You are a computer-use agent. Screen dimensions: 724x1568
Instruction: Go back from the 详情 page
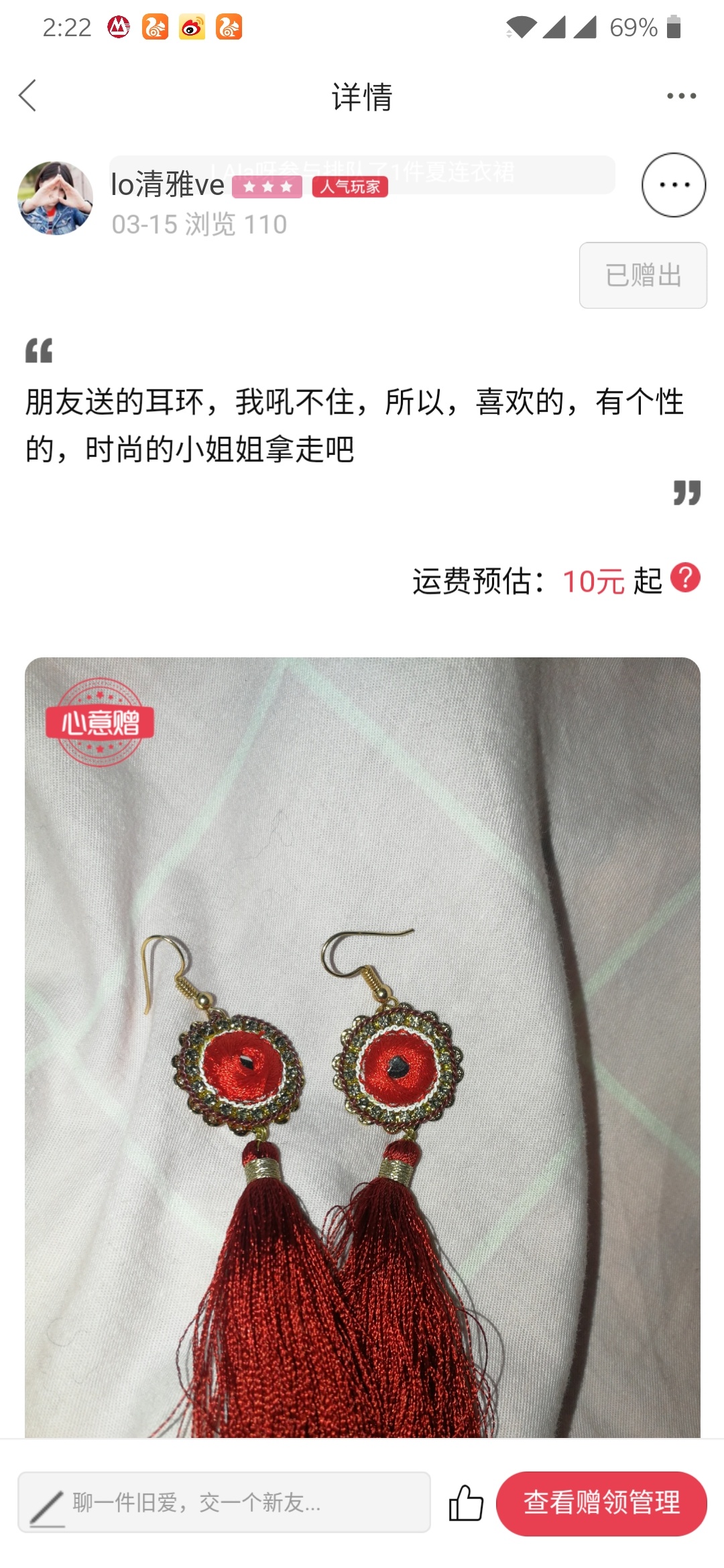27,96
